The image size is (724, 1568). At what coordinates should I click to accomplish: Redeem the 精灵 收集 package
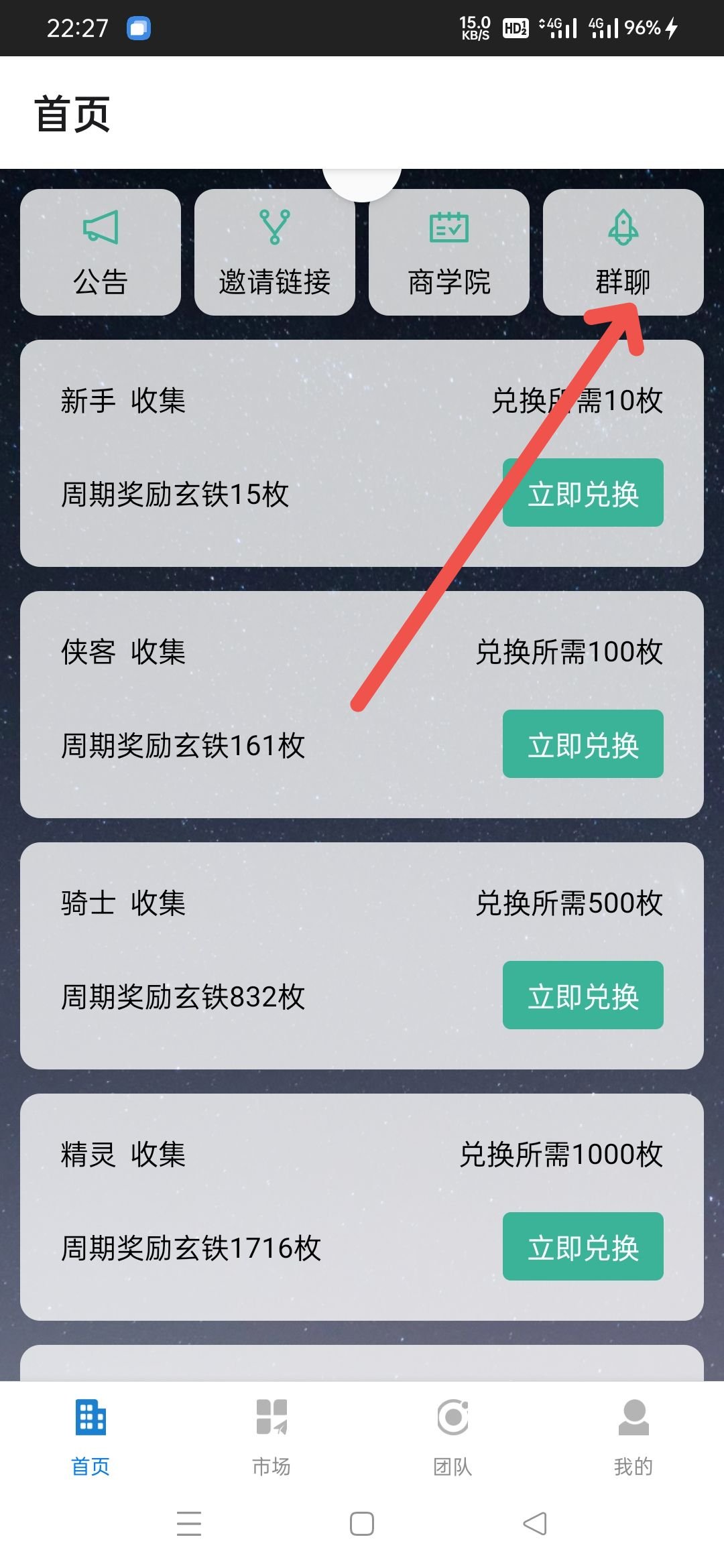pyautogui.click(x=583, y=1246)
